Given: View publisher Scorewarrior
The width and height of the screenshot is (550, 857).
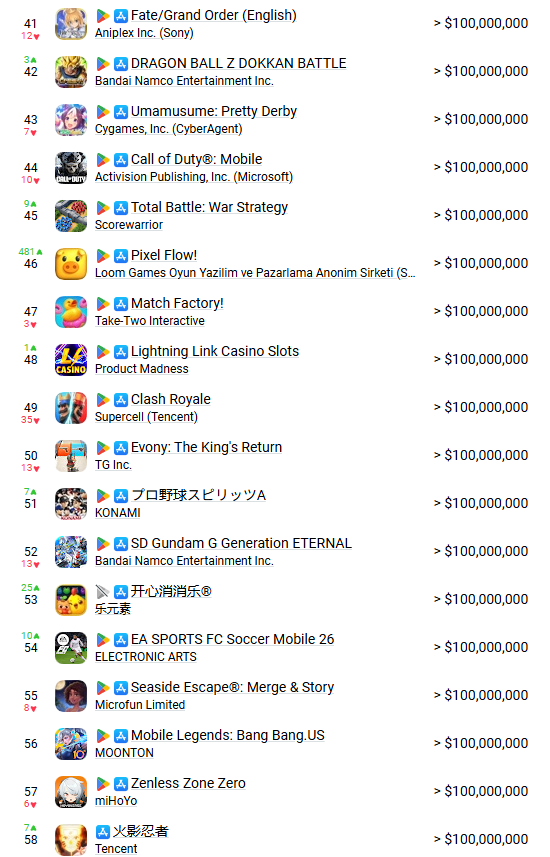Looking at the screenshot, I should click(x=129, y=225).
